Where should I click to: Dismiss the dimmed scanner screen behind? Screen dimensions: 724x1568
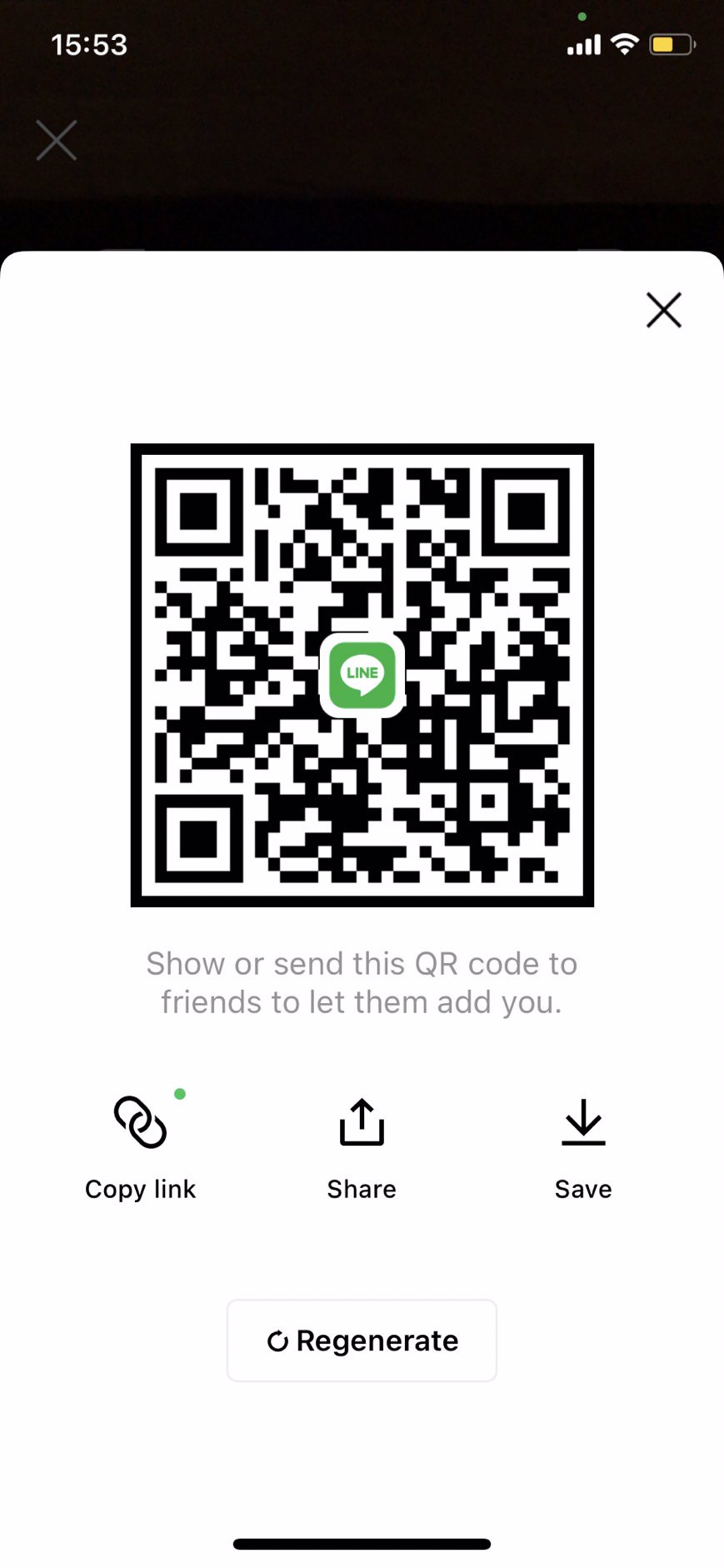[x=57, y=140]
